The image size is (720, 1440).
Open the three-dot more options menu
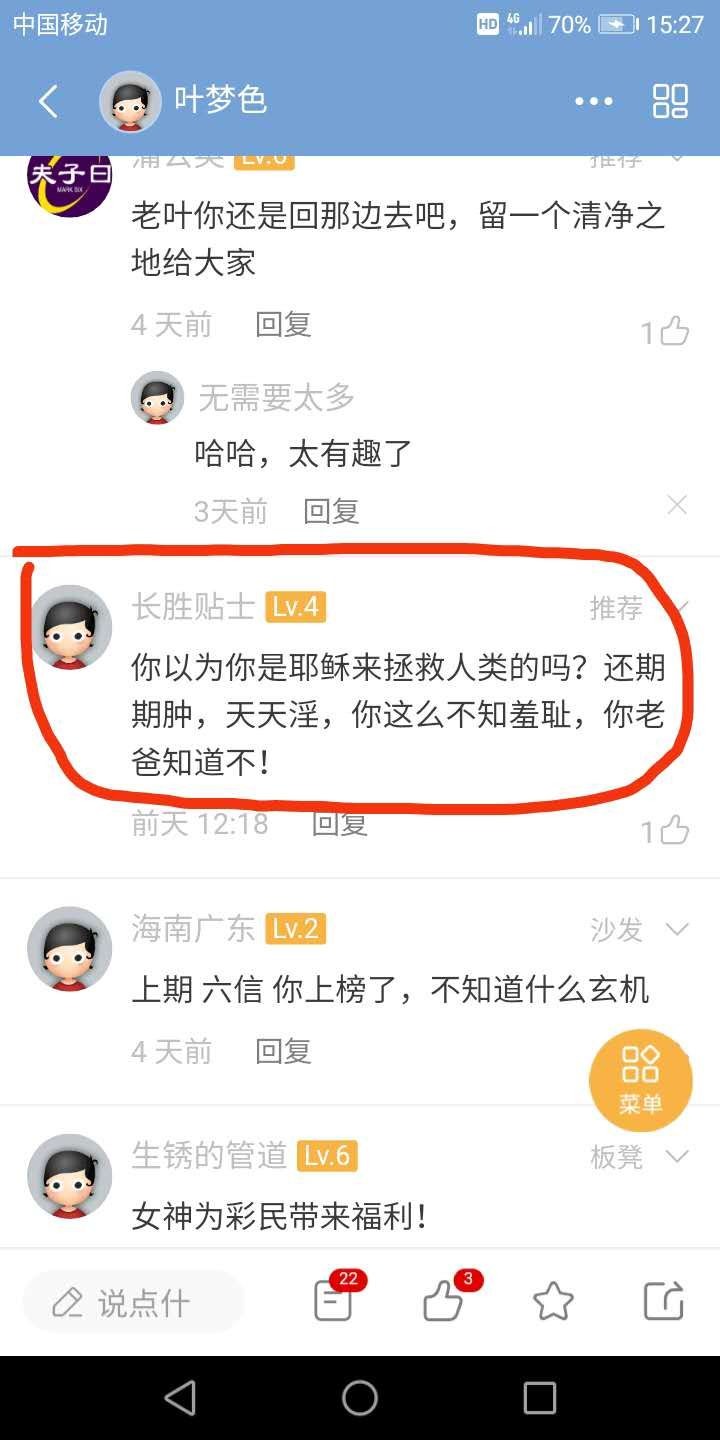pos(593,101)
